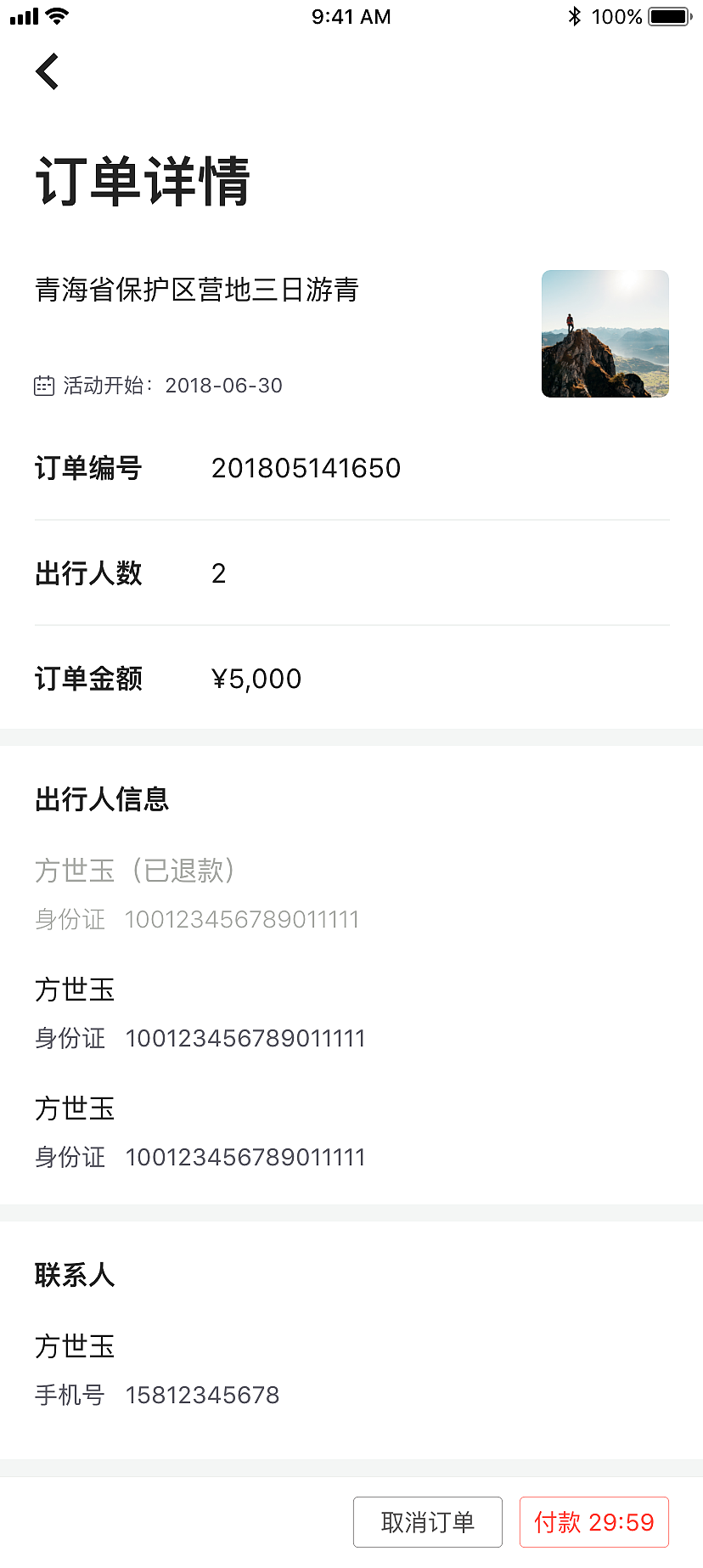This screenshot has width=703, height=1568.
Task: Click the time 9:41 AM in status bar
Action: coord(351,15)
